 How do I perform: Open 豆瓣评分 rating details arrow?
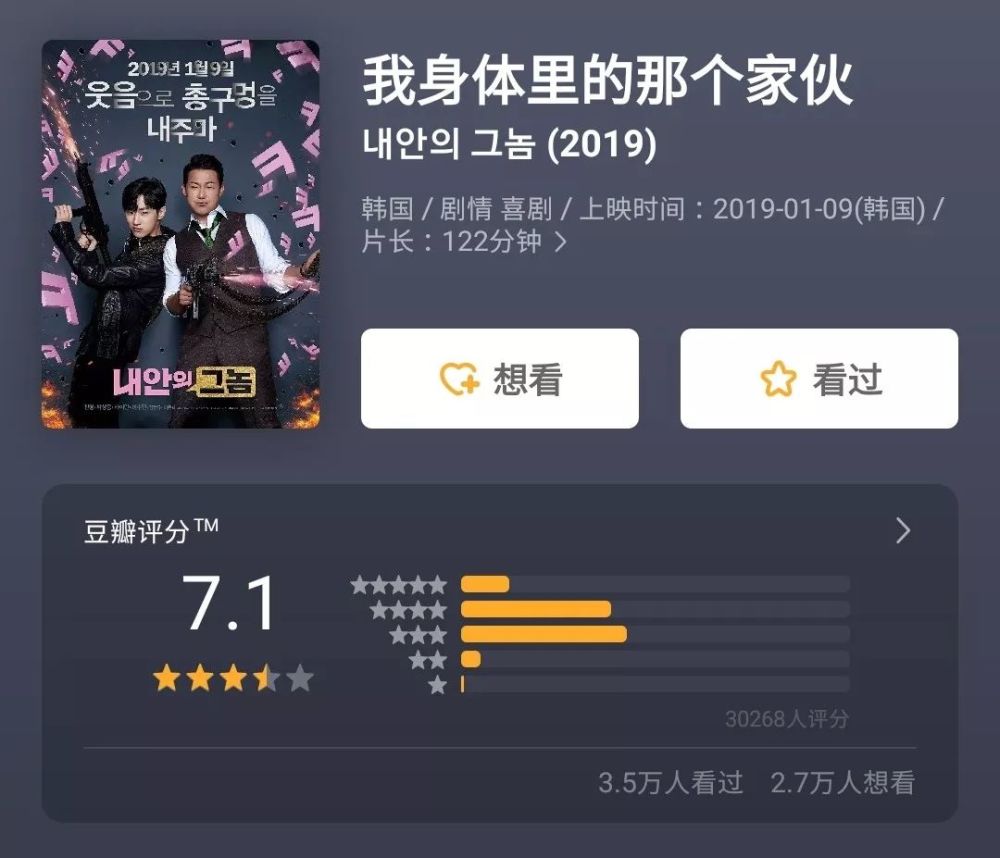903,530
